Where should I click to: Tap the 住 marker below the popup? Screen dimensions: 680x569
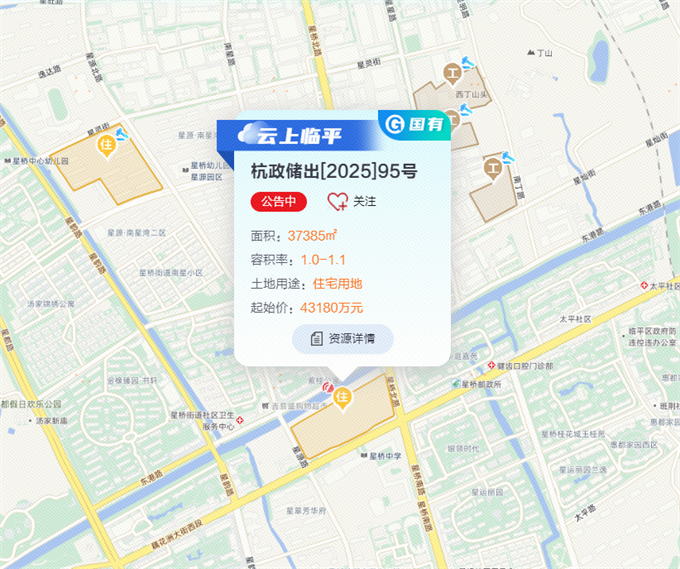tap(342, 398)
